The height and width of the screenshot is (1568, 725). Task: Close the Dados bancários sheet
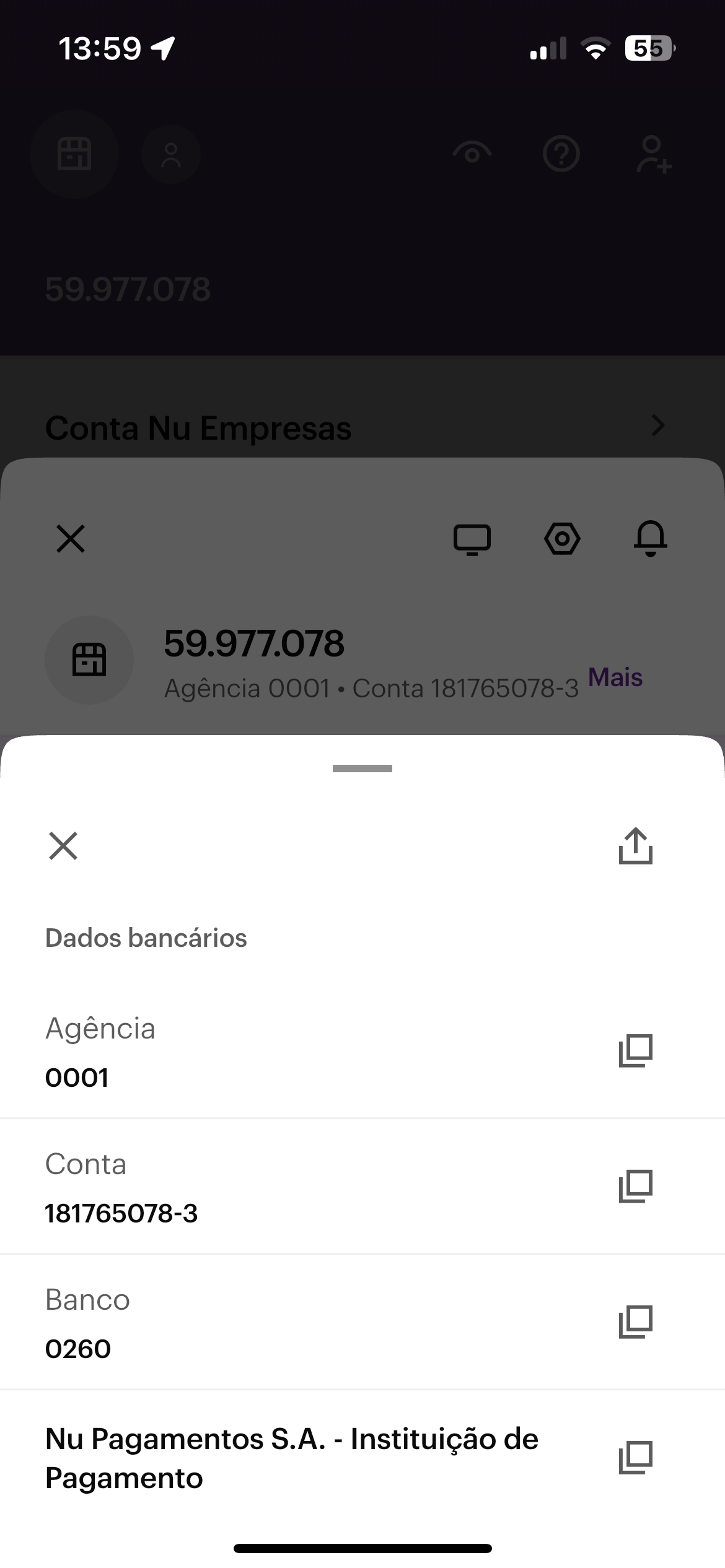click(63, 846)
